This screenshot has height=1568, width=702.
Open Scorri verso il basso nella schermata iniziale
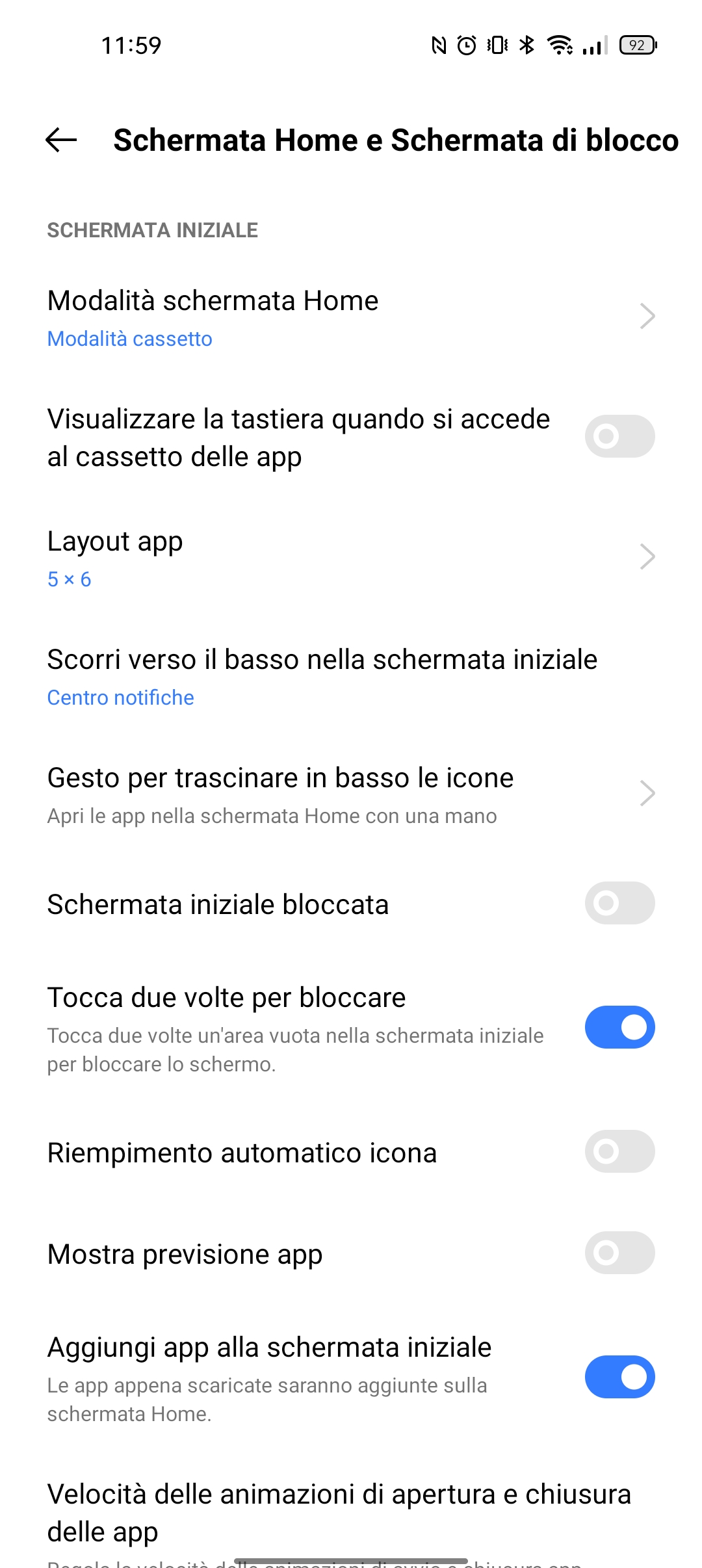pos(351,677)
